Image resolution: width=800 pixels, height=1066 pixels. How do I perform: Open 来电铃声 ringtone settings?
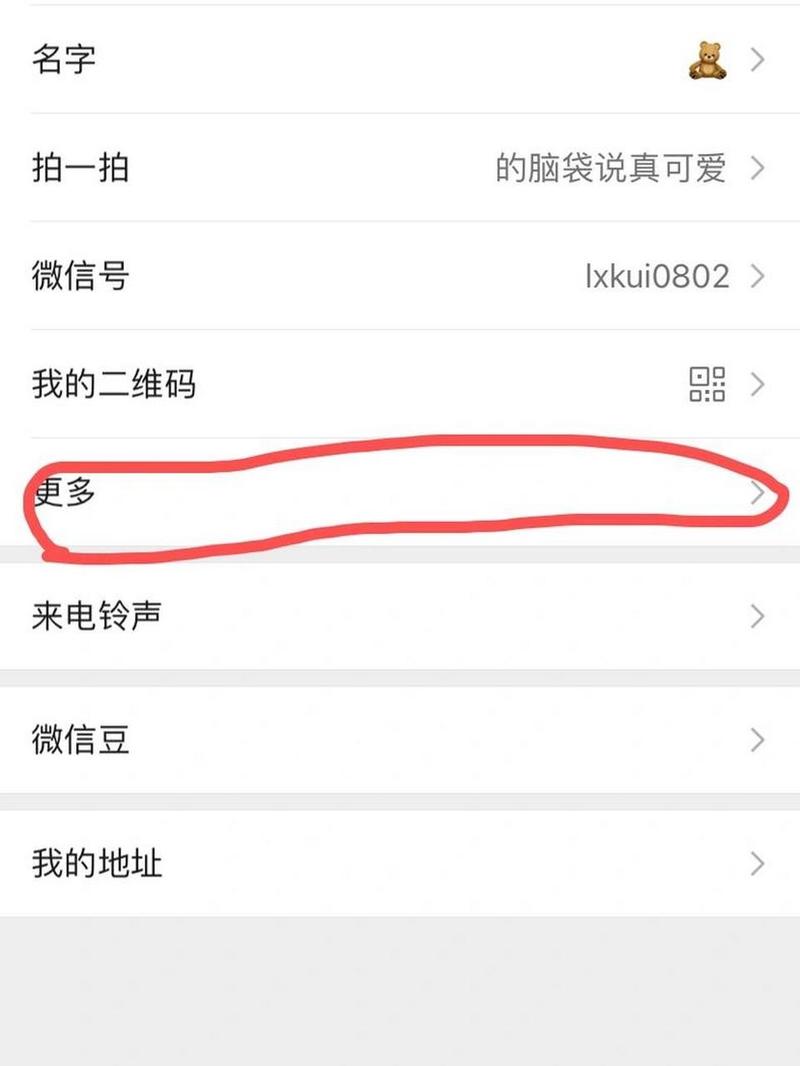400,616
